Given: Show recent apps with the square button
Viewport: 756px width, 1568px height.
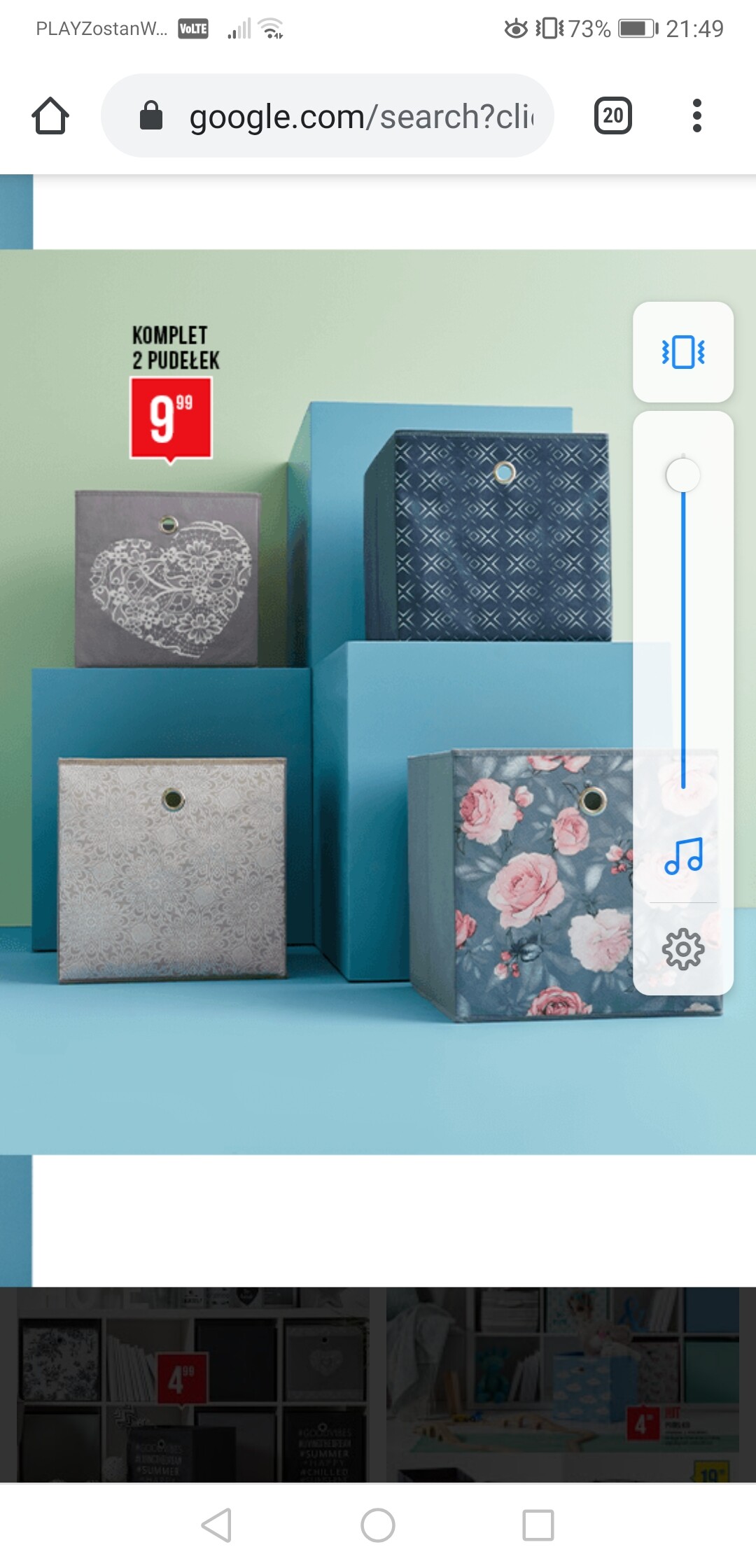Looking at the screenshot, I should 538,1525.
